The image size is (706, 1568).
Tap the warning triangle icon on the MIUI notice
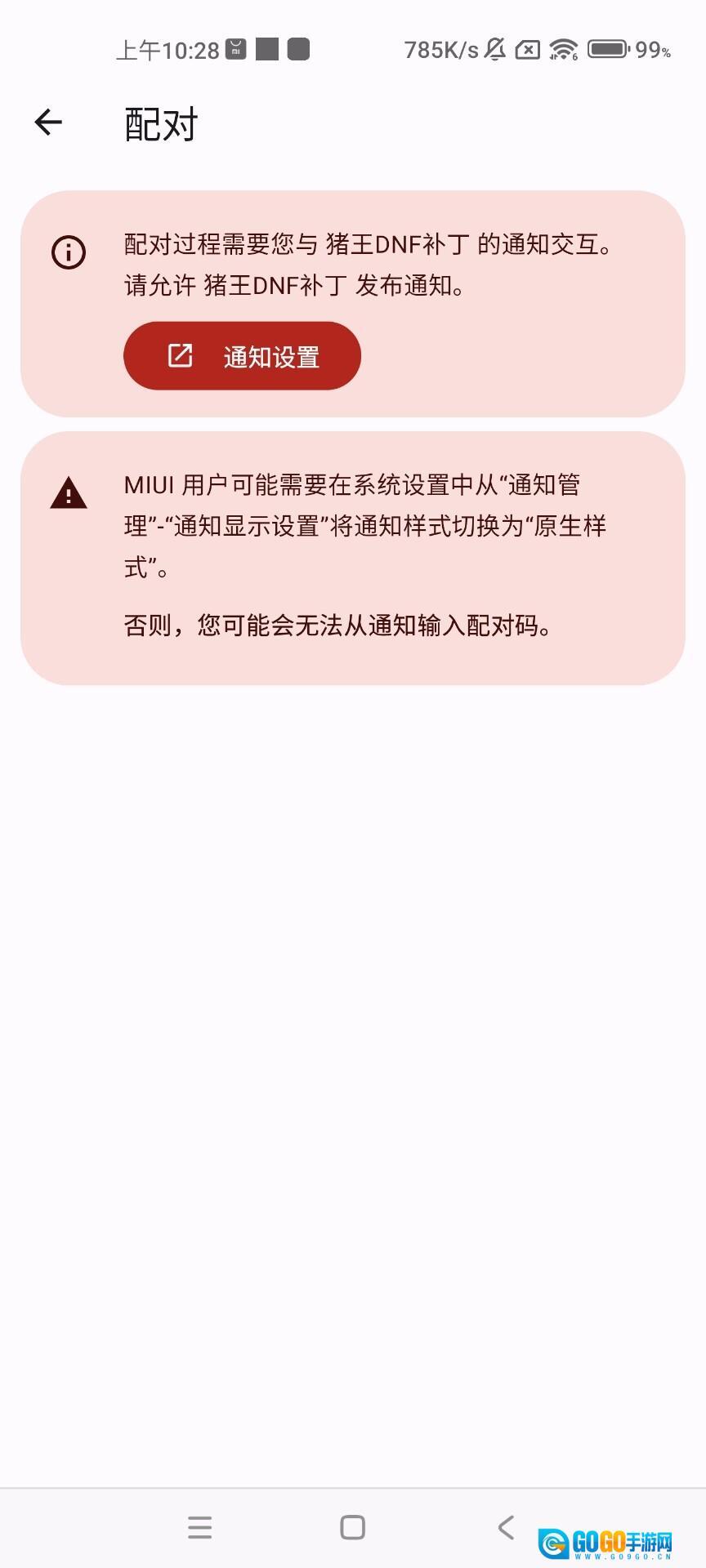68,491
